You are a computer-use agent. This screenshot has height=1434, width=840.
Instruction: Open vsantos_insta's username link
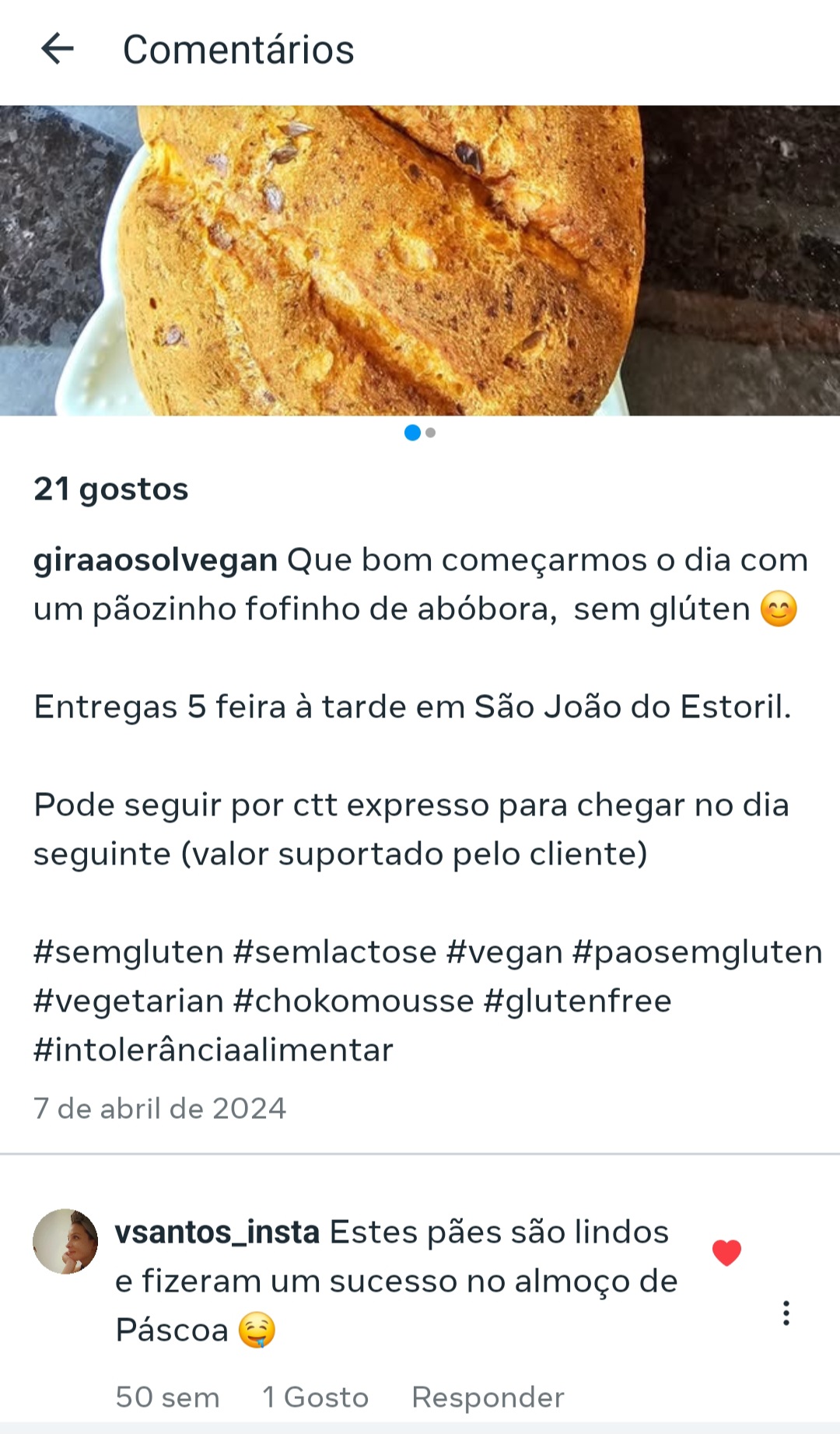tap(218, 1232)
